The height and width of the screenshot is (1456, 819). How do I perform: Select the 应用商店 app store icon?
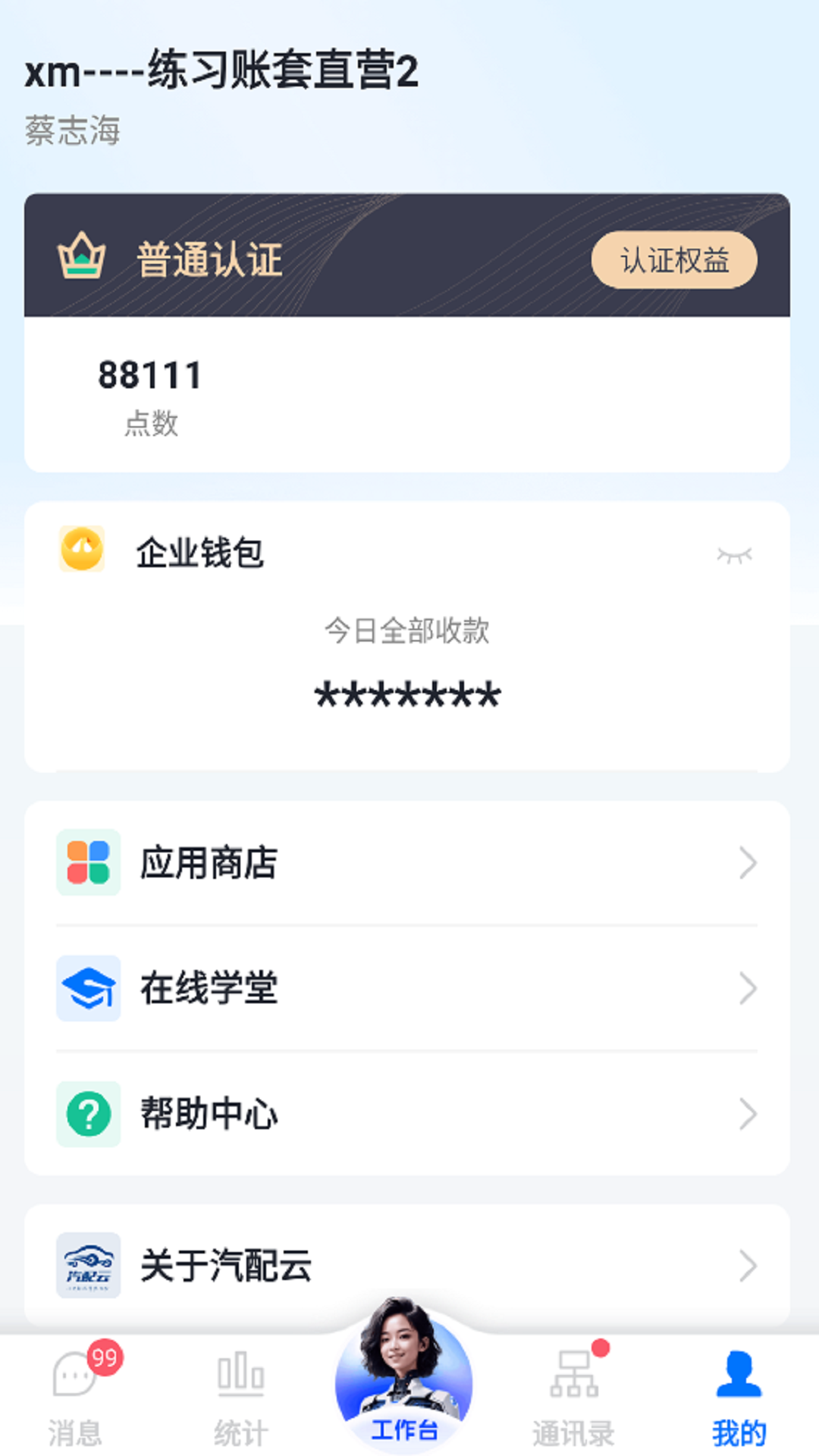pyautogui.click(x=89, y=862)
